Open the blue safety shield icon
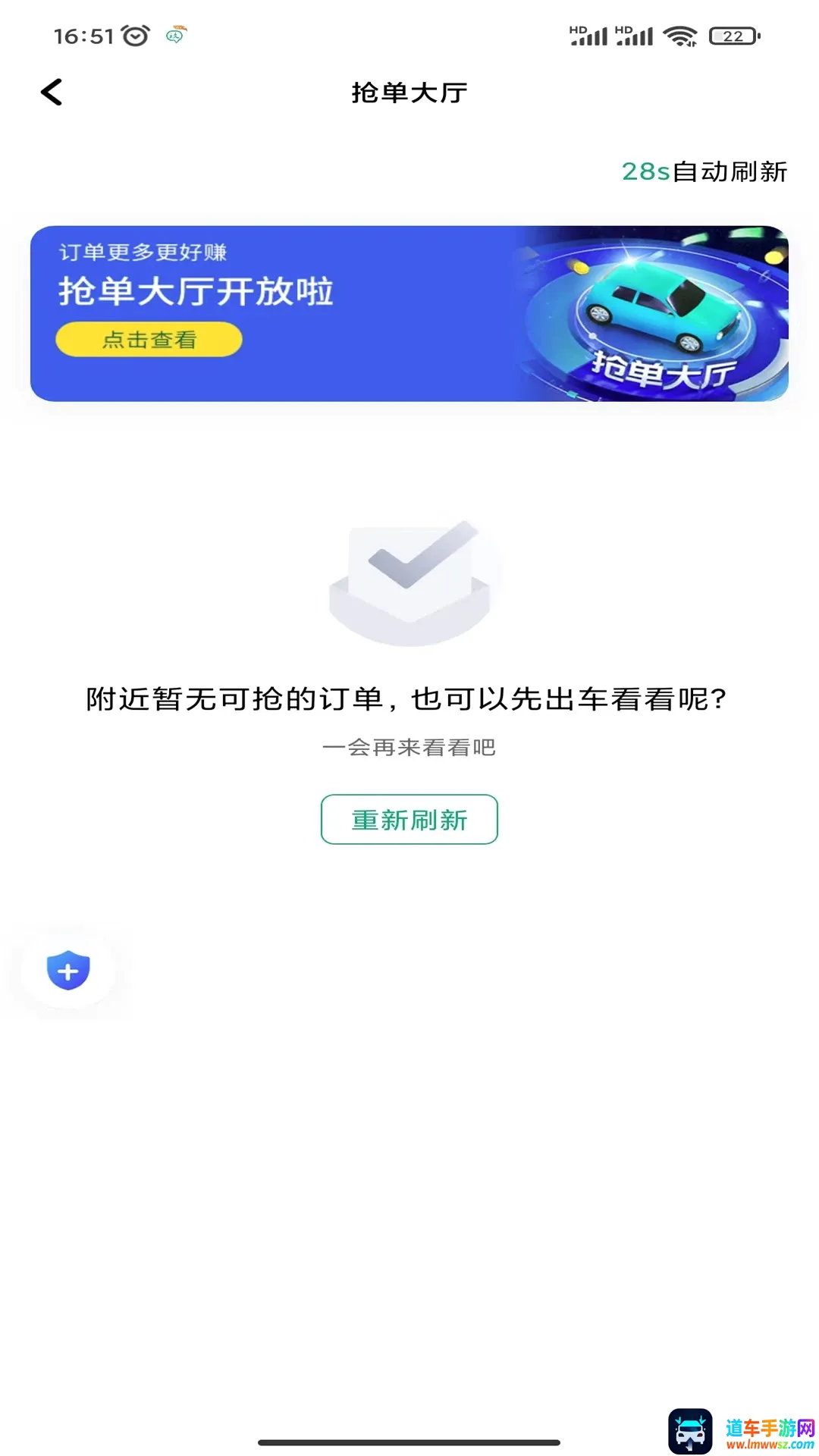This screenshot has width=819, height=1456. pyautogui.click(x=68, y=970)
